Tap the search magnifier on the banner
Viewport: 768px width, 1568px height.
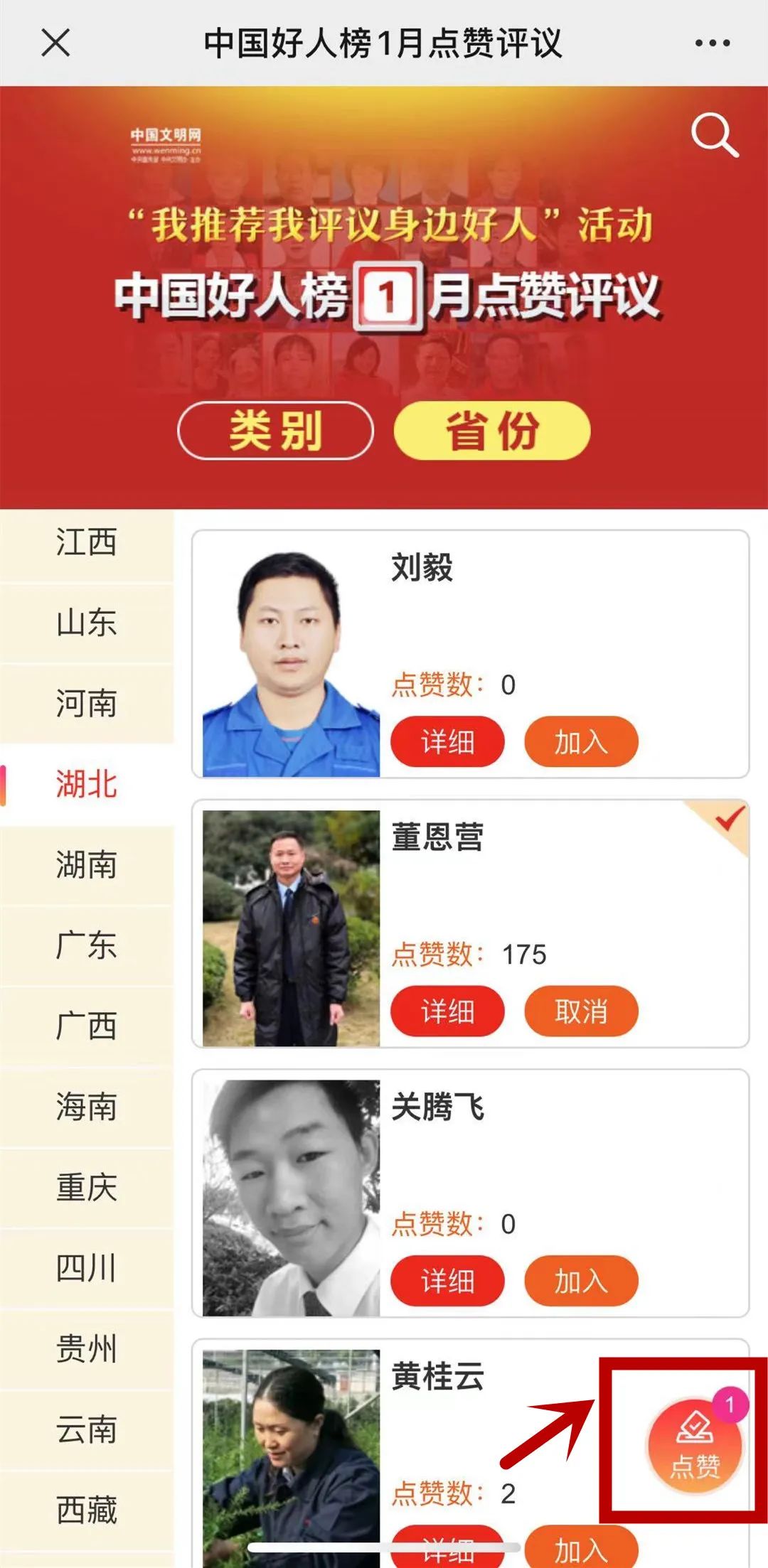coord(715,134)
